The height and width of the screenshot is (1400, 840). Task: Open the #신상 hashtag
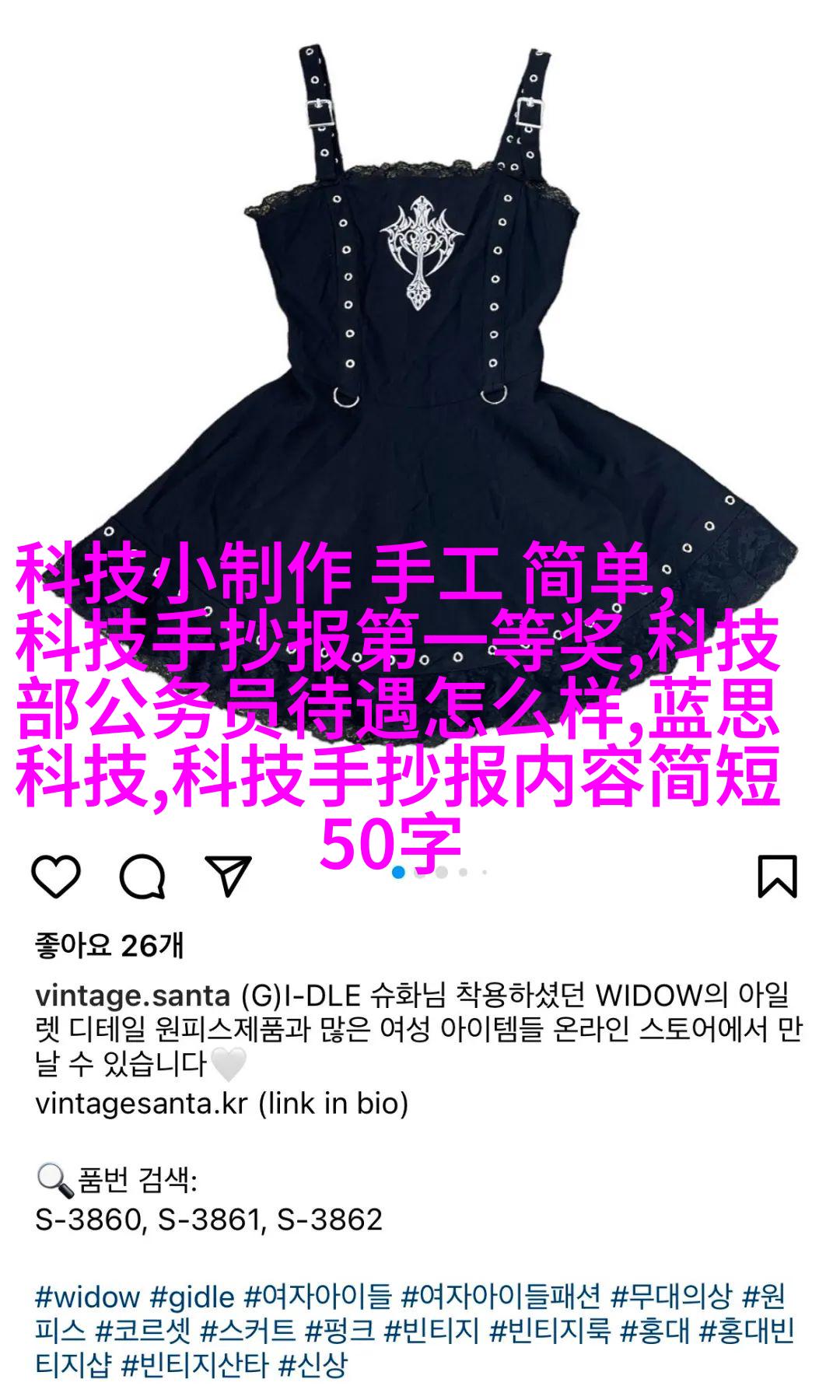[x=313, y=1366]
